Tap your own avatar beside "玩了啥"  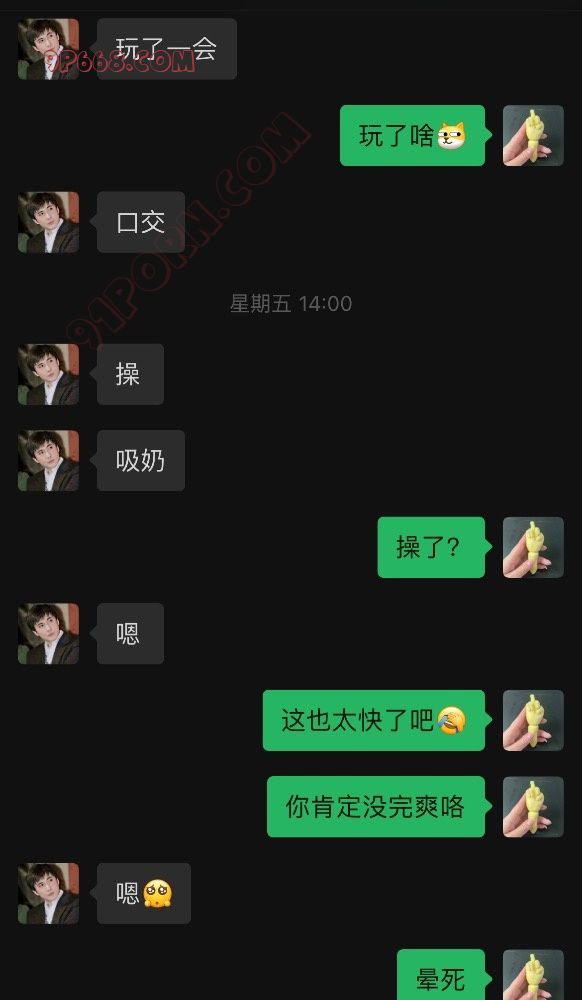coord(533,135)
